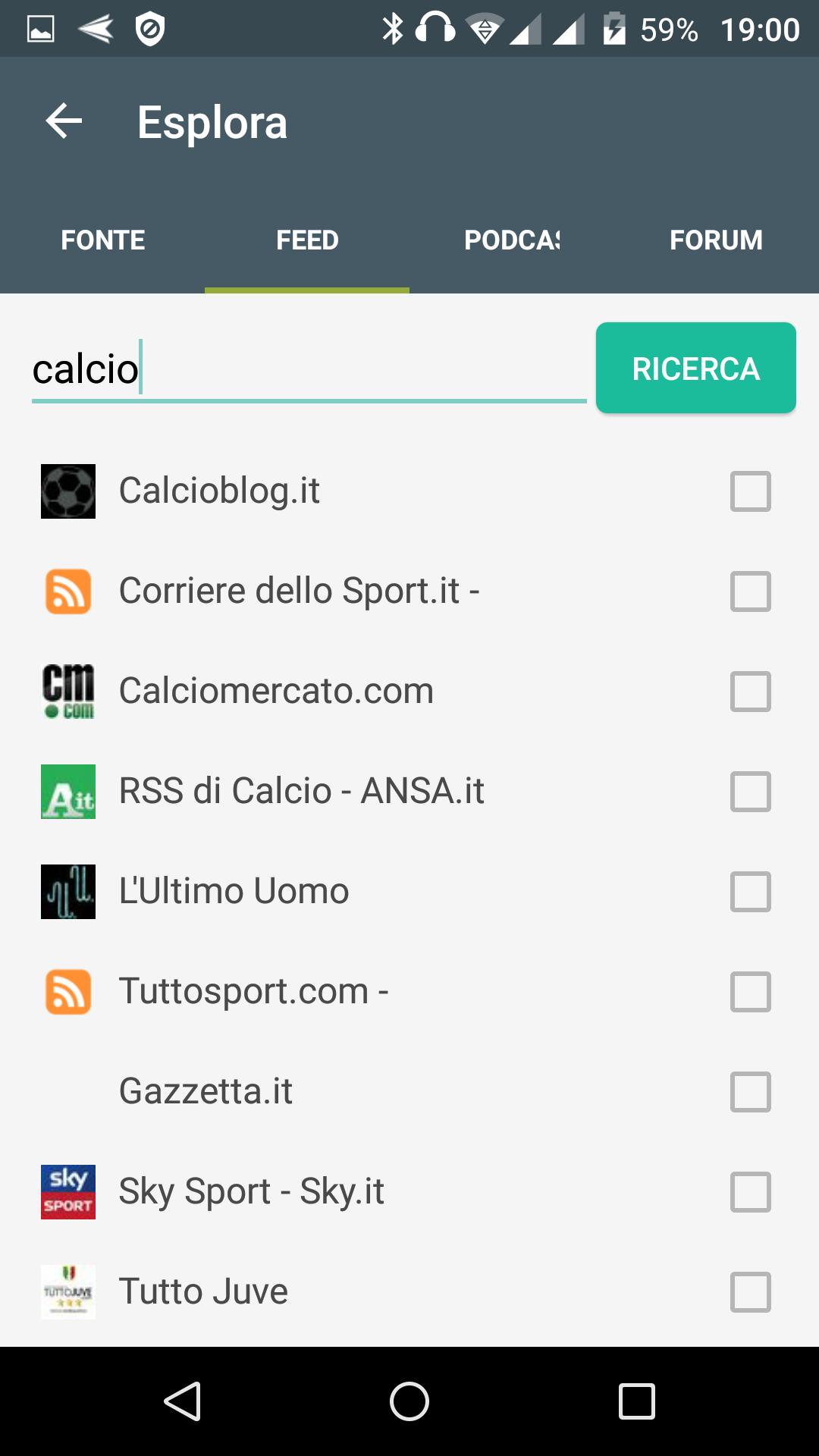The height and width of the screenshot is (1456, 819).
Task: Select the Tuttosport.com checkbox
Action: point(751,992)
